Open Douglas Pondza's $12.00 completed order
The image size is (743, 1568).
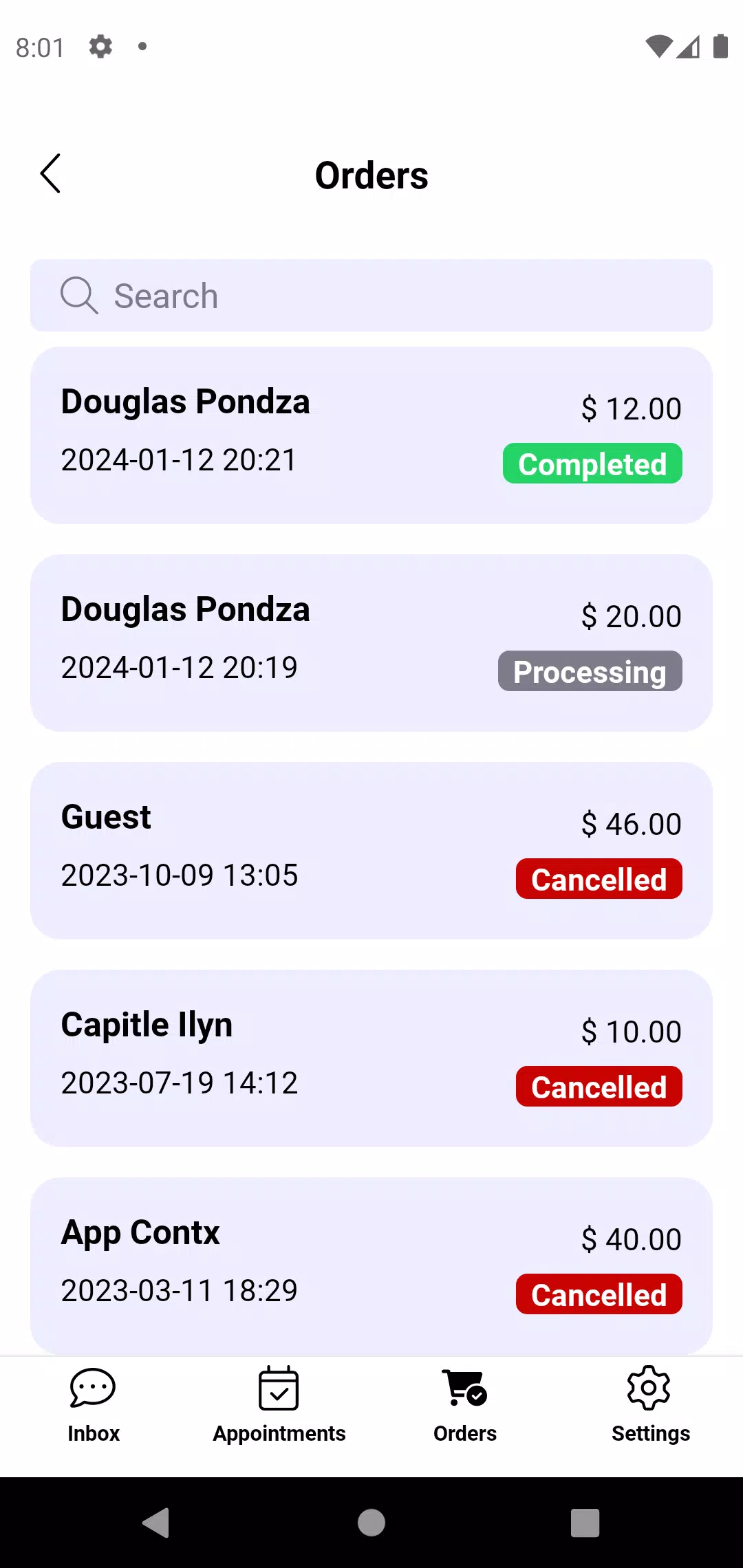pyautogui.click(x=371, y=435)
